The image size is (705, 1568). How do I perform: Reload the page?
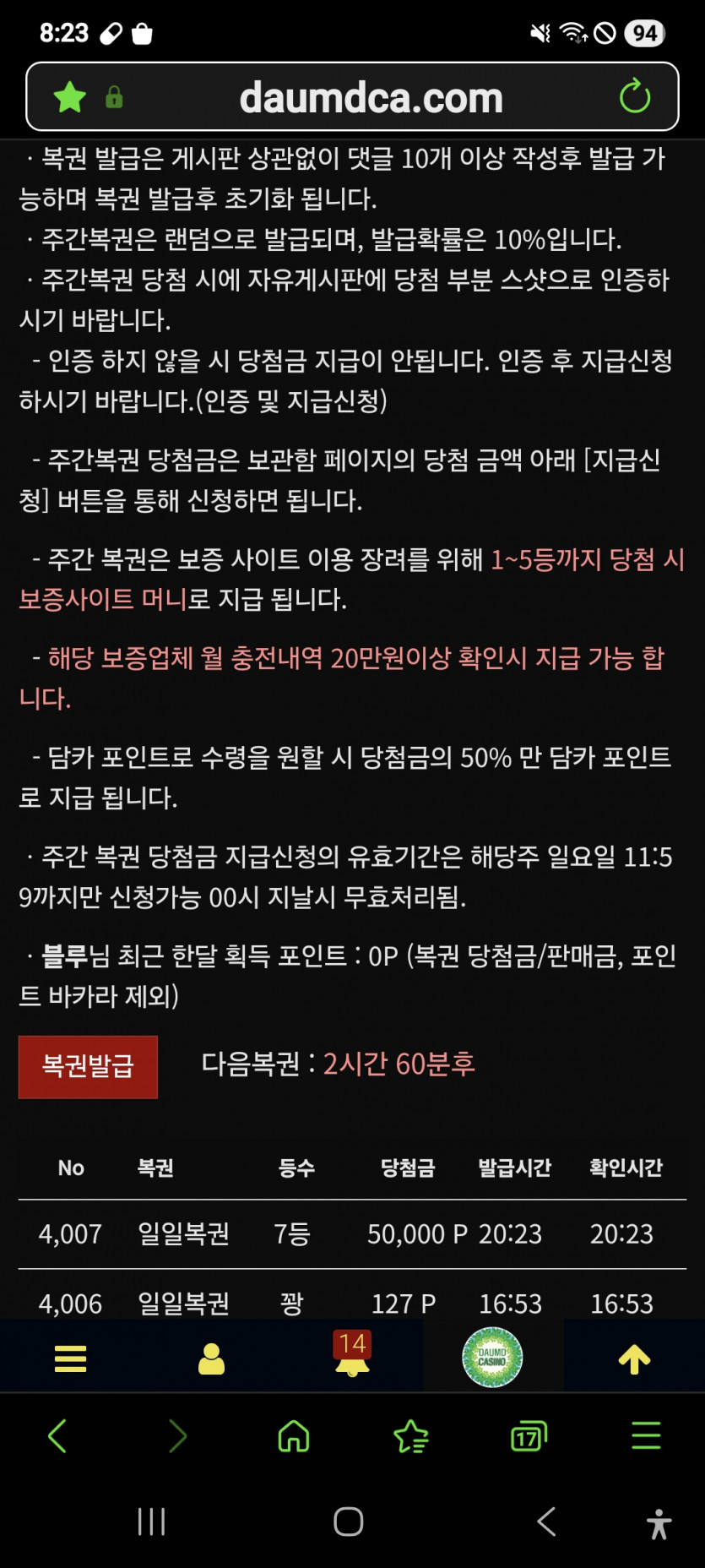pyautogui.click(x=634, y=97)
